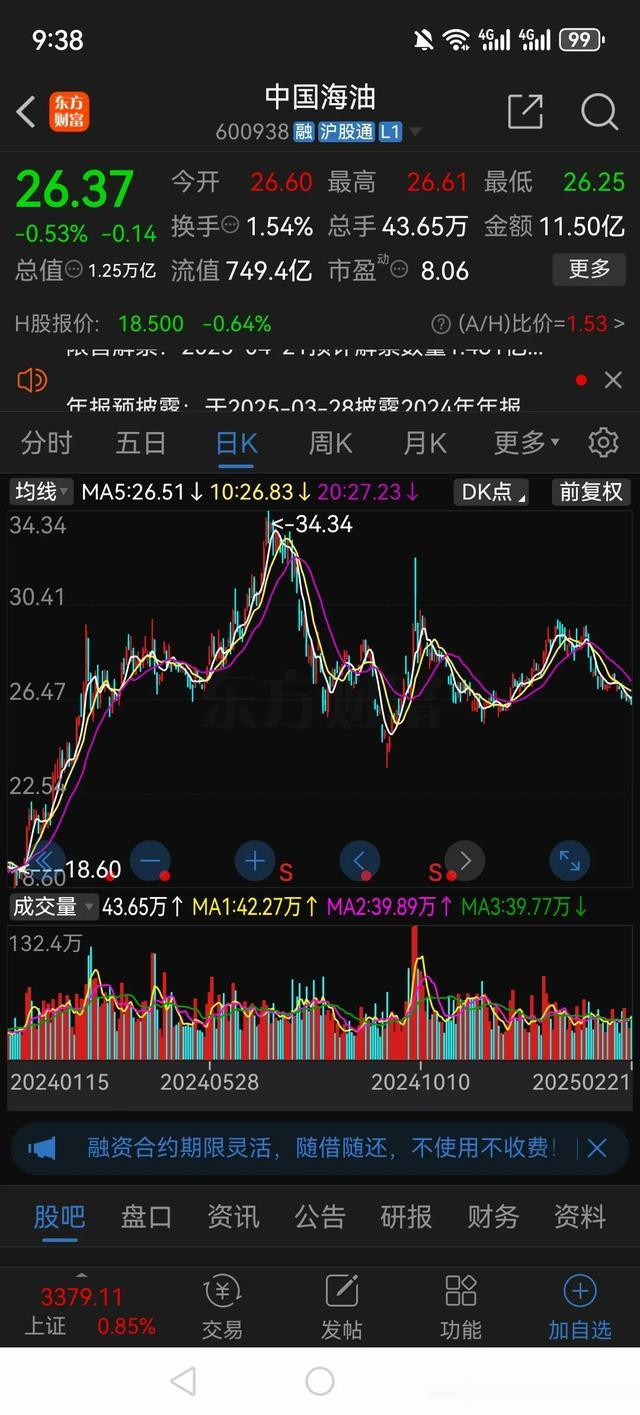Viewport: 640px width, 1415px height.
Task: Open the 均线 indicator dropdown
Action: 41,492
